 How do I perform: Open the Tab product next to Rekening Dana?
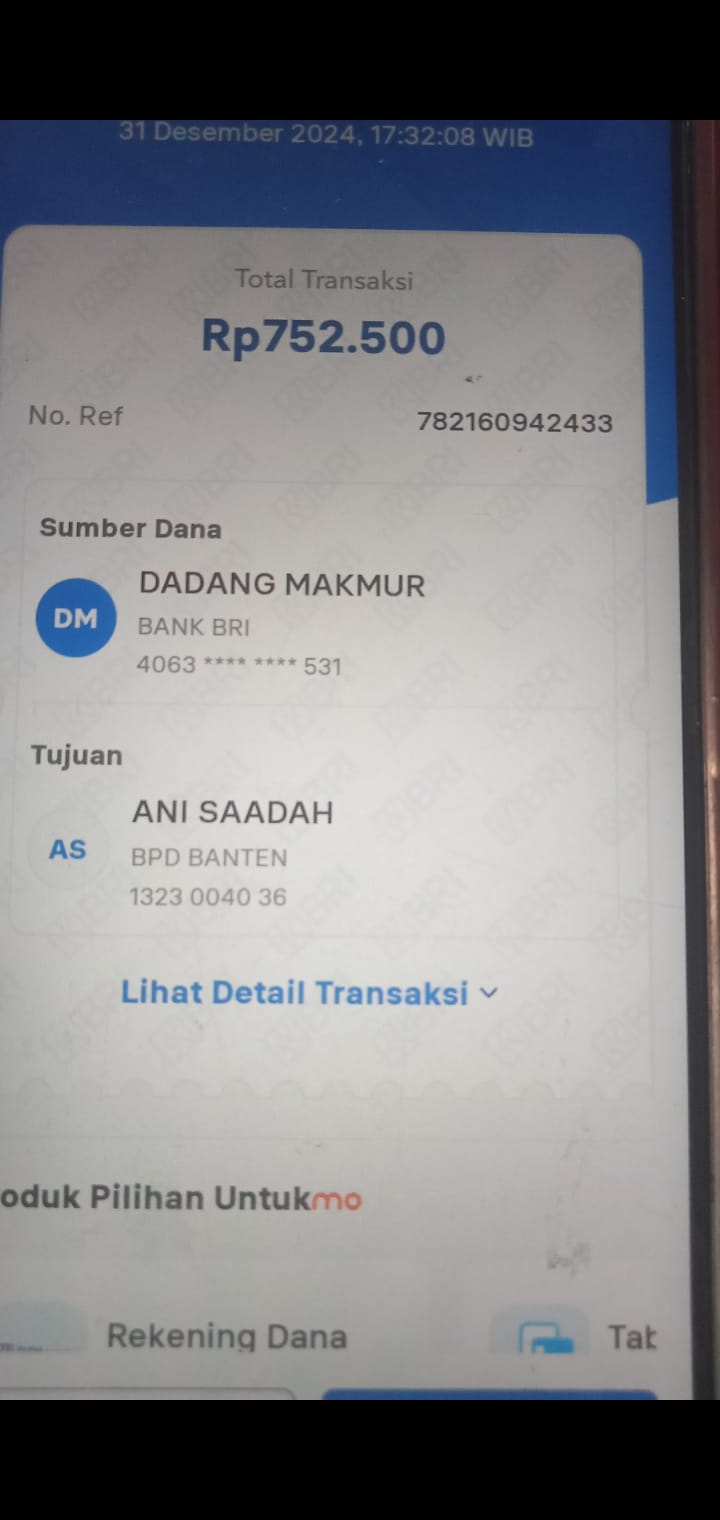(x=590, y=1338)
